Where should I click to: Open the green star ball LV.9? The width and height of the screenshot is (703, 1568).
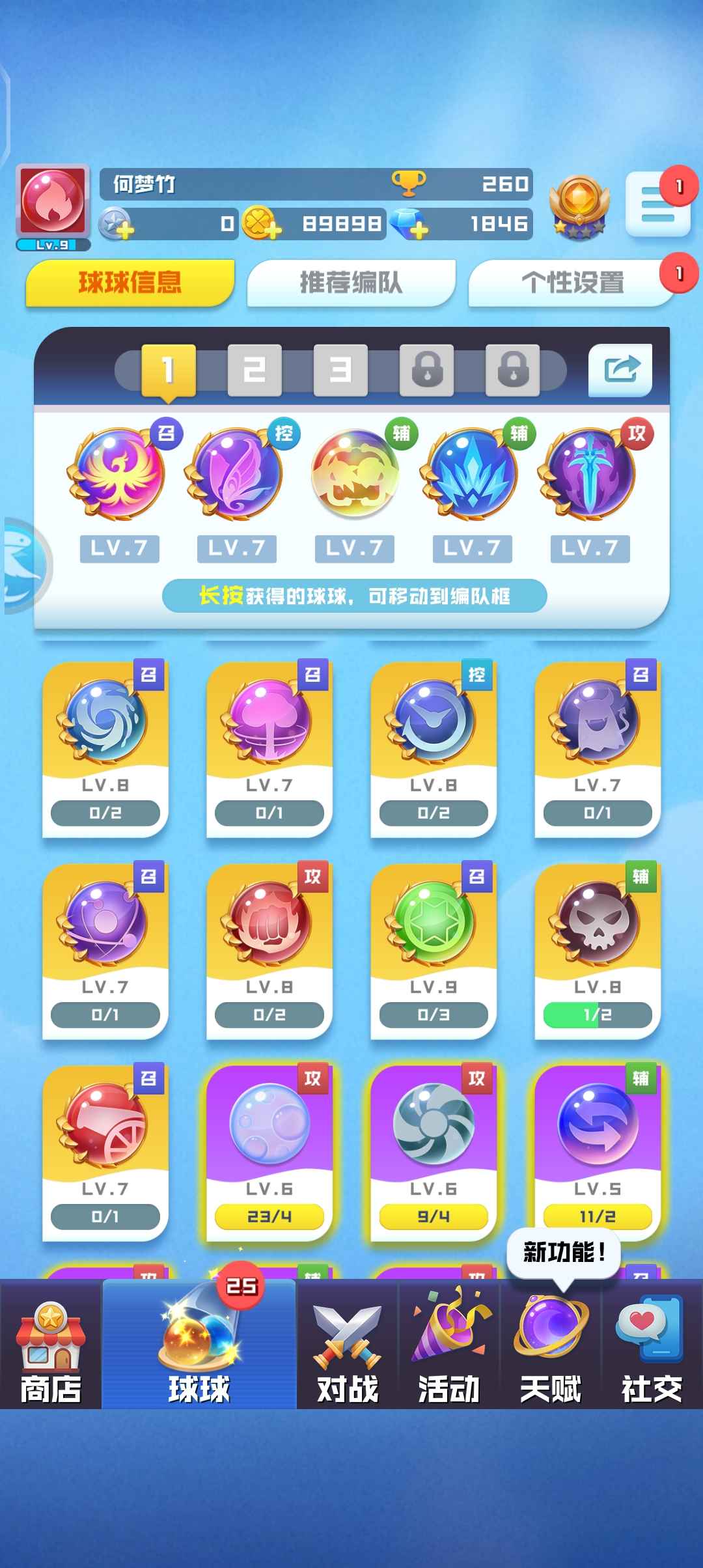click(x=433, y=950)
